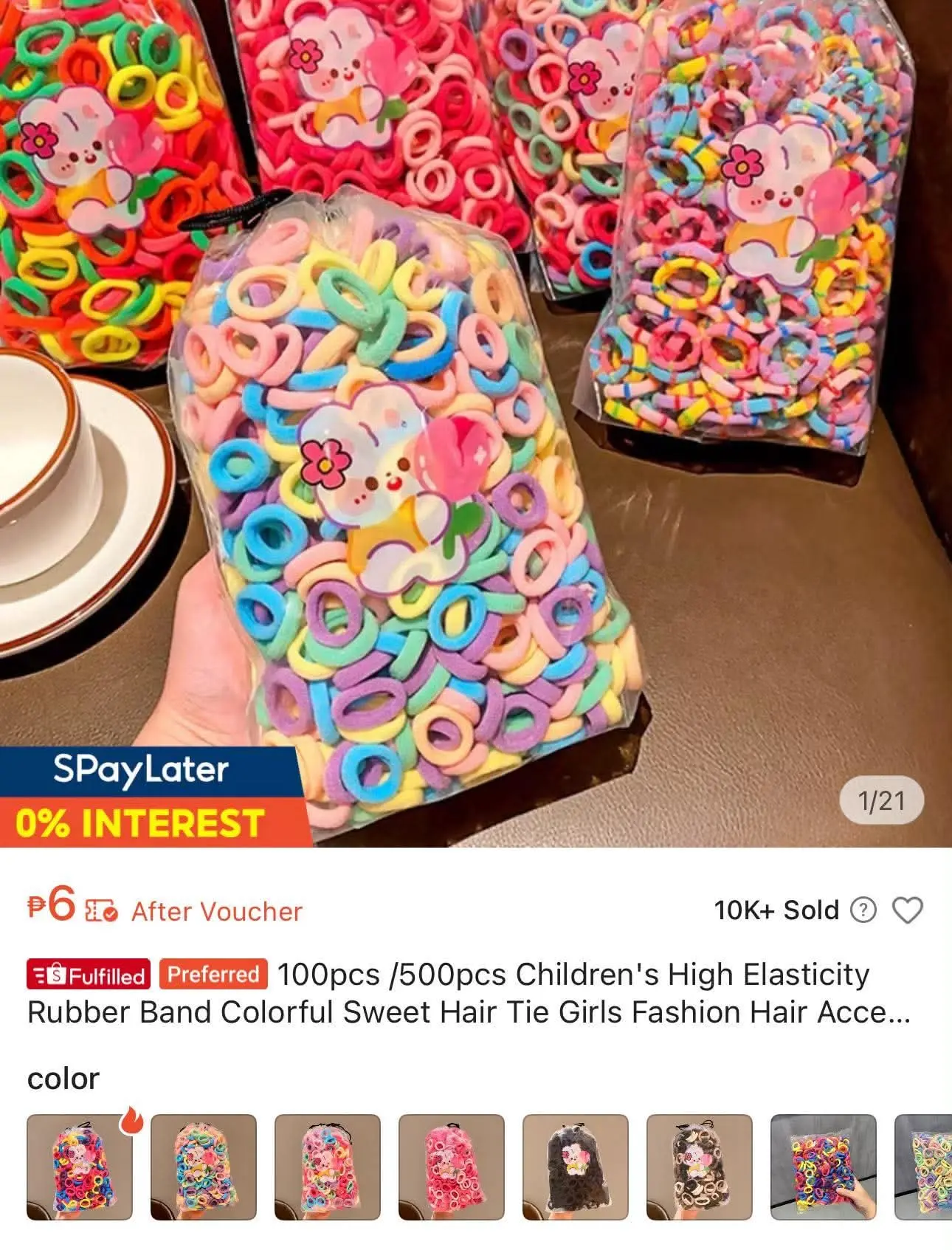Open the help icon beside 10K+ Sold
The height and width of the screenshot is (1250, 952).
(863, 910)
